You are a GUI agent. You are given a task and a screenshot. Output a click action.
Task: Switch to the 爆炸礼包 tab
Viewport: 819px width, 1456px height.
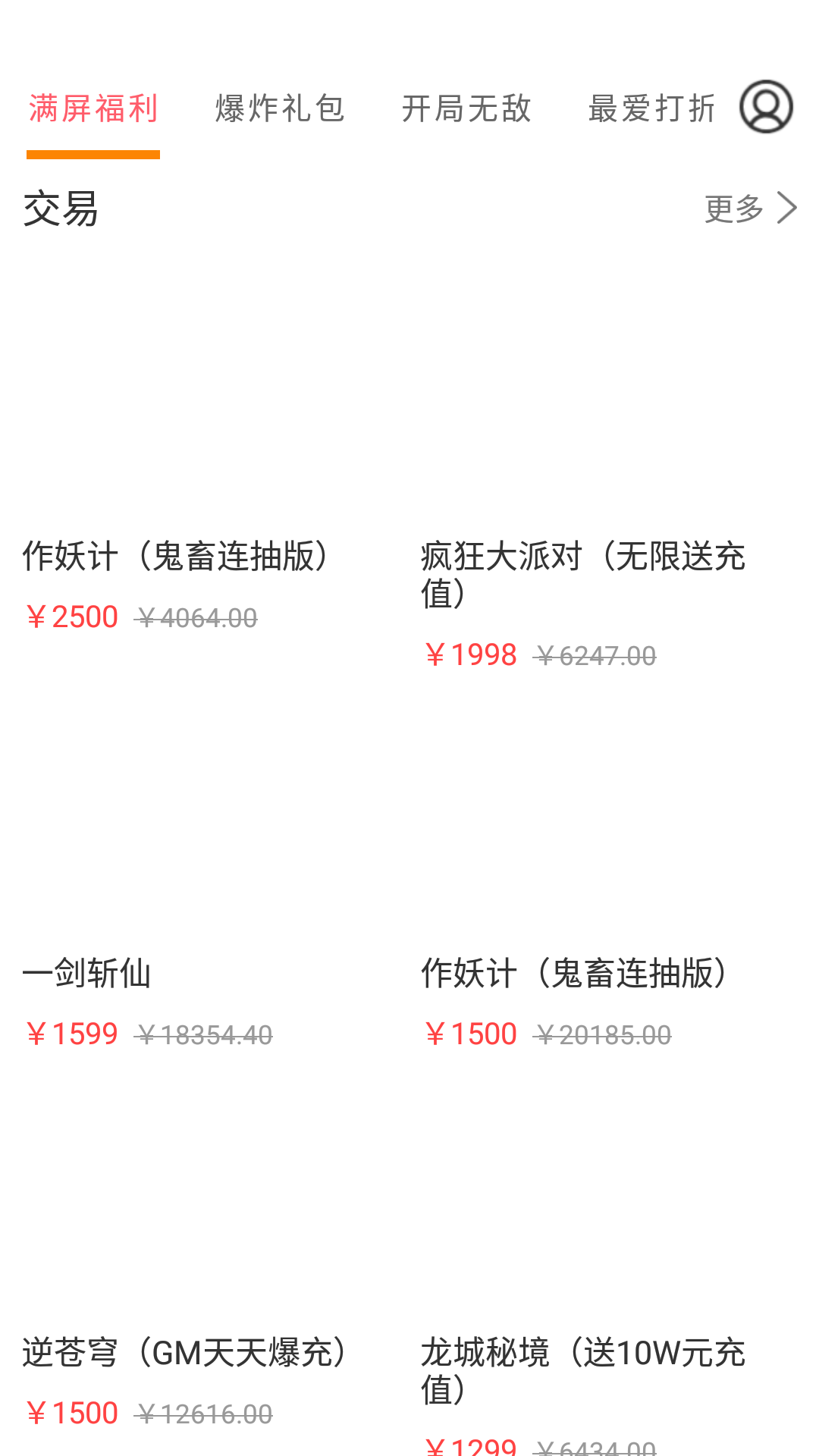point(280,110)
